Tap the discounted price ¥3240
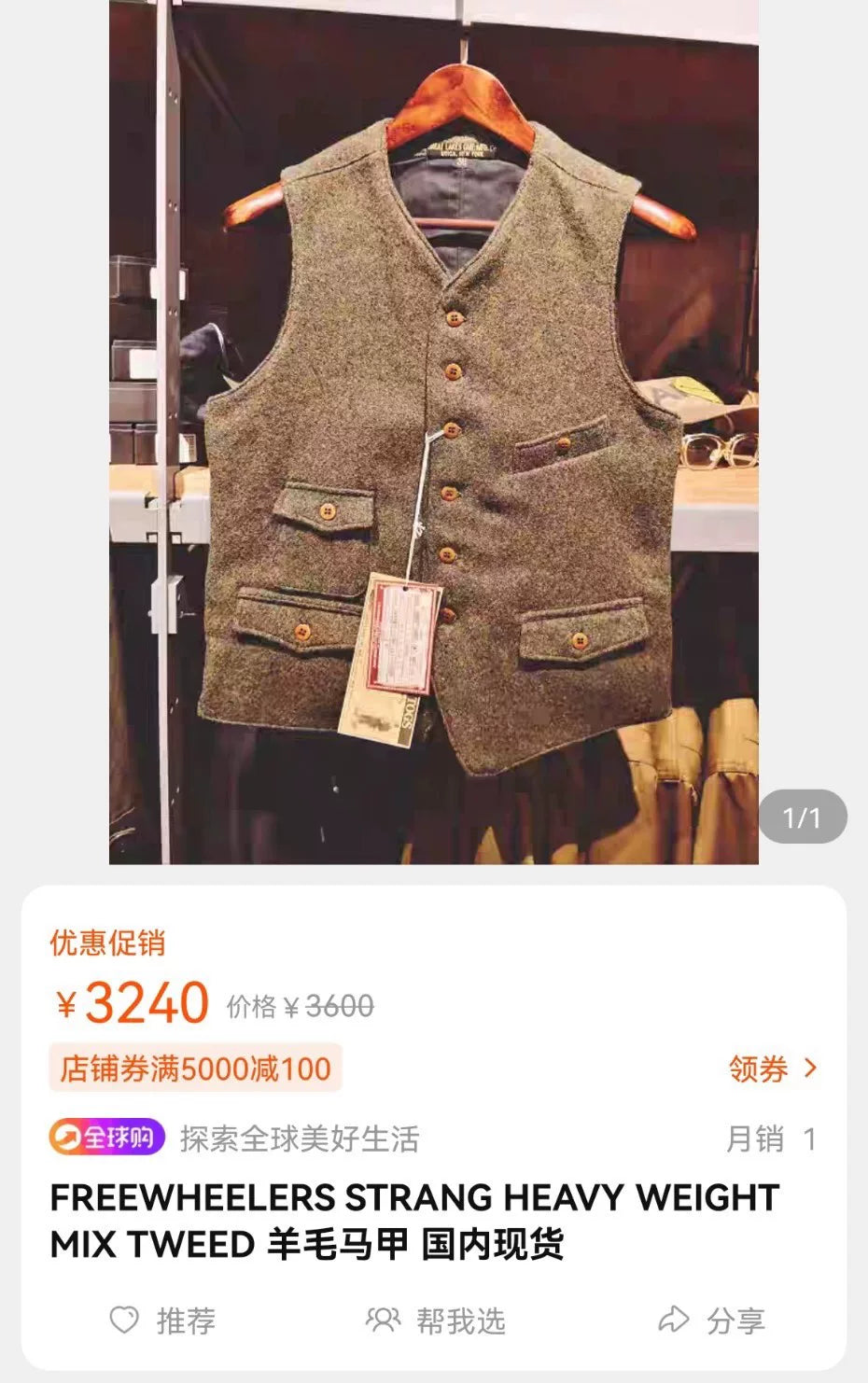 pos(132,1001)
